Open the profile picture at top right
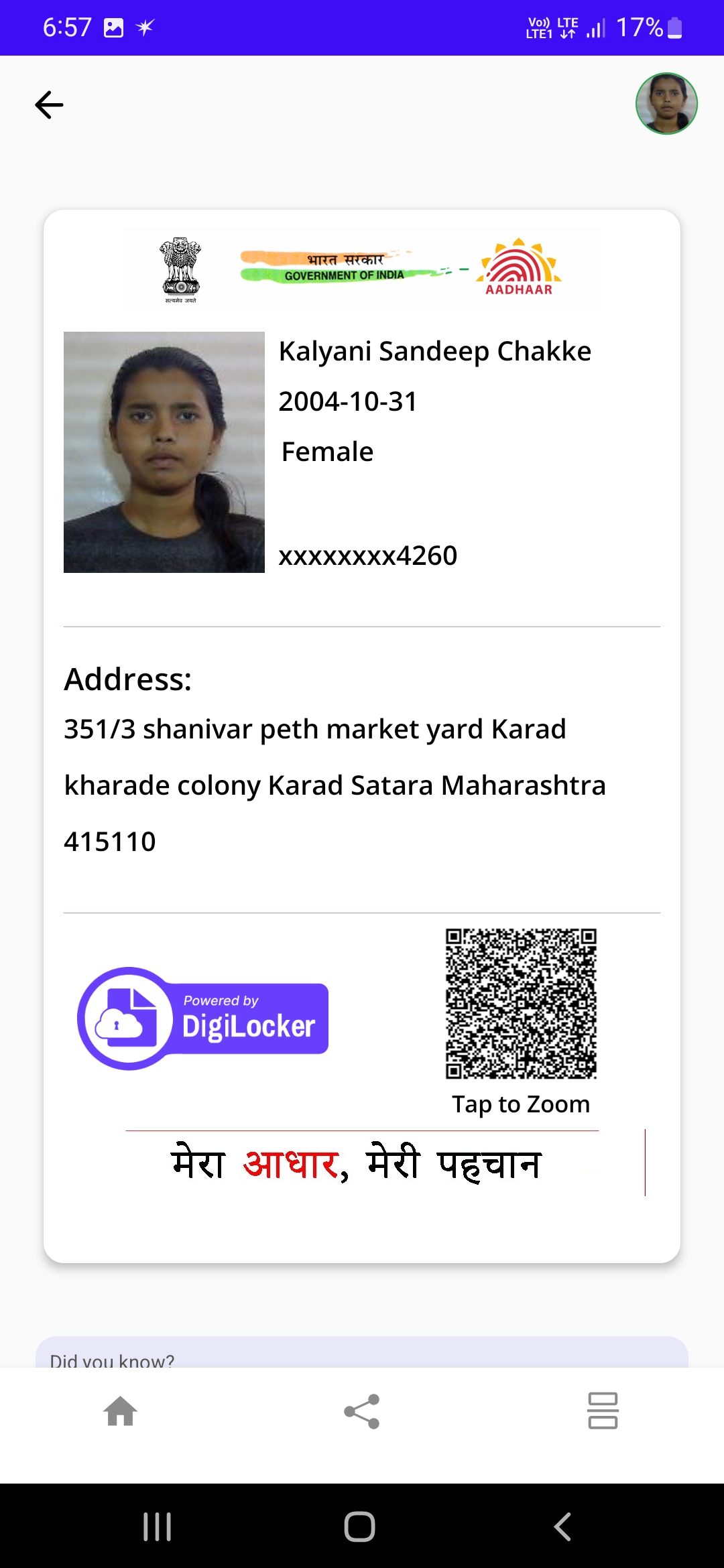The height and width of the screenshot is (1568, 724). point(666,104)
